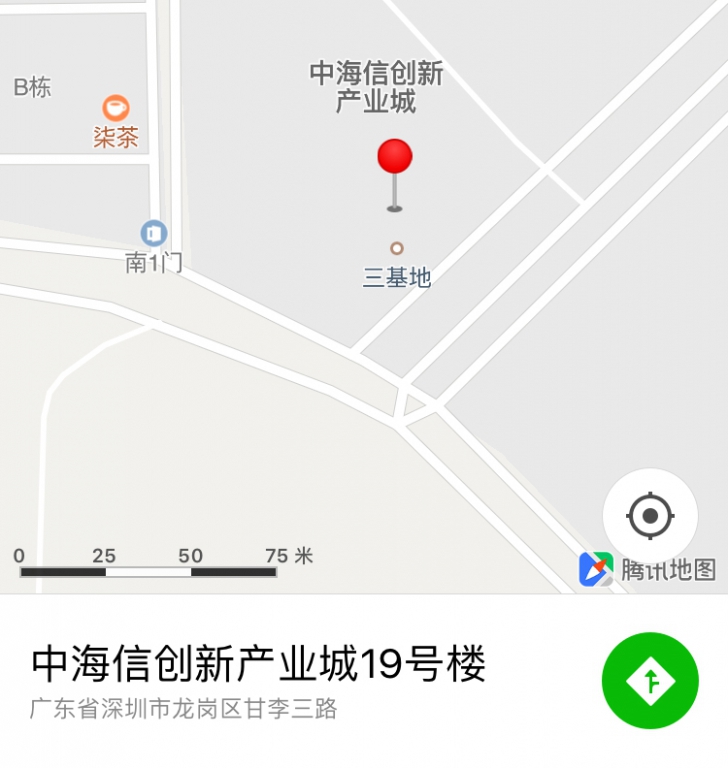This screenshot has height=768, width=728.
Task: Select the 南1门 gate marker
Action: (153, 234)
